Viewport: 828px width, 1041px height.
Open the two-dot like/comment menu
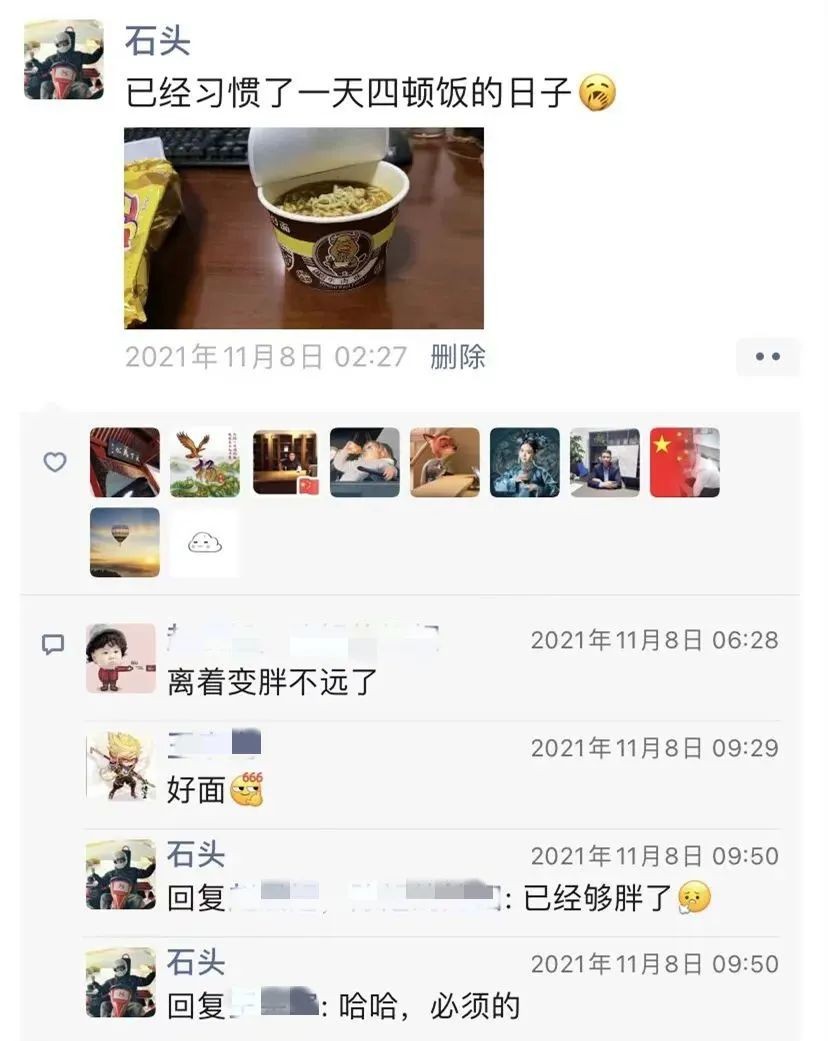[x=767, y=357]
